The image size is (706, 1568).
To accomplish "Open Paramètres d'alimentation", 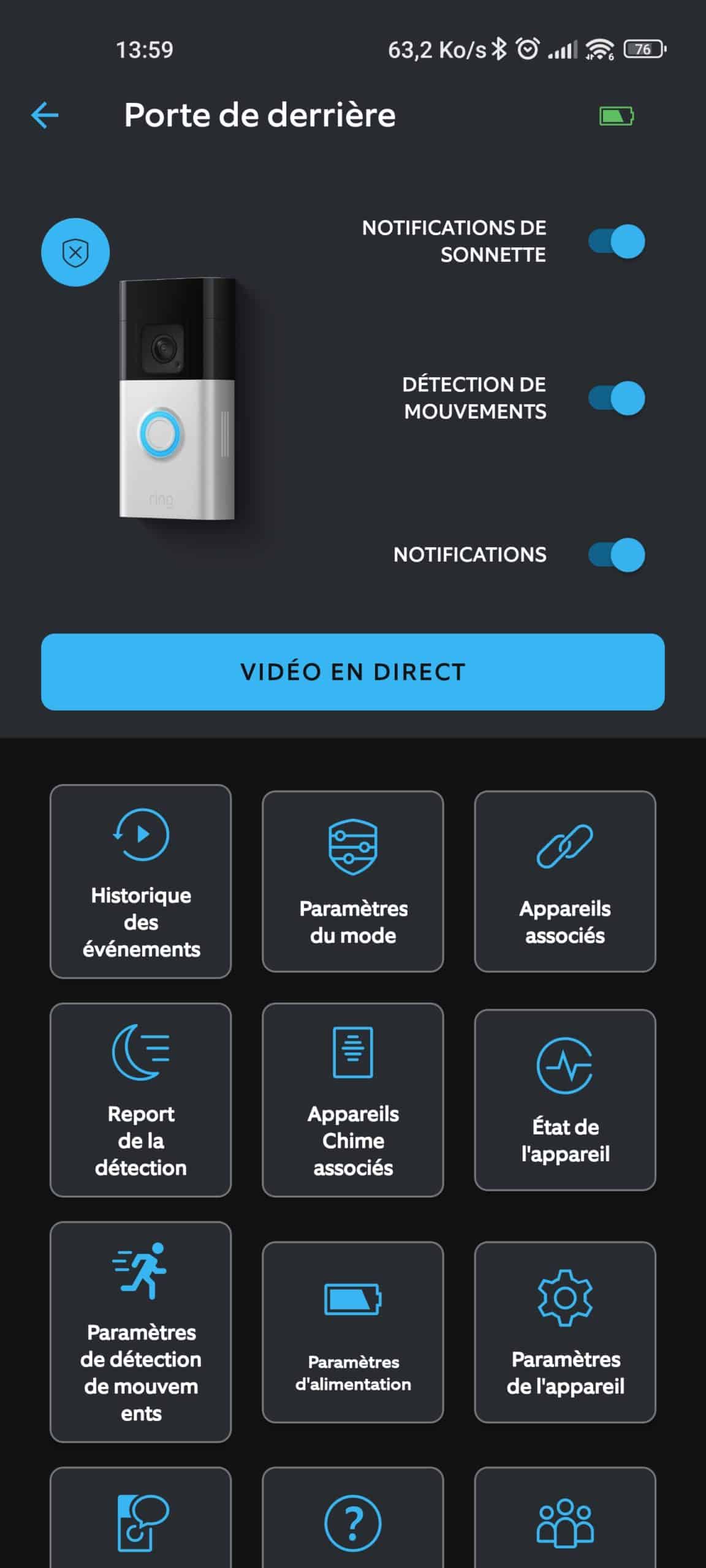I will point(353,1332).
